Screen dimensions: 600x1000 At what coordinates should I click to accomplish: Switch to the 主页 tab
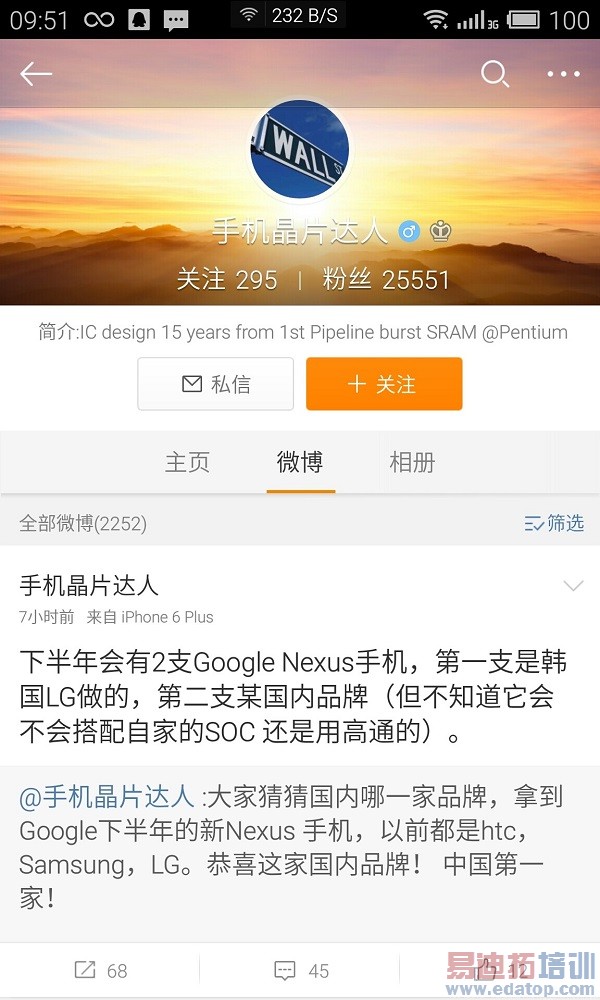point(188,462)
